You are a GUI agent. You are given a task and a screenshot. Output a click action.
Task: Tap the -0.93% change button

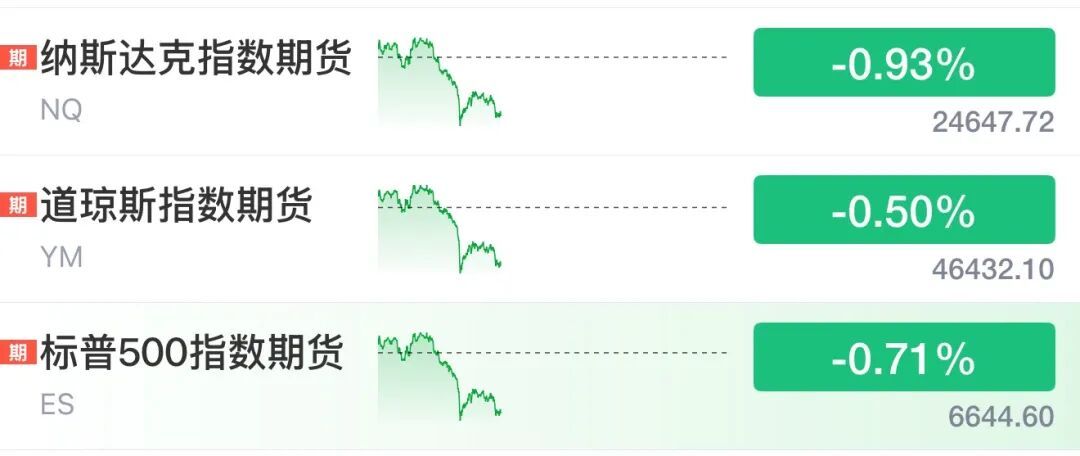(x=903, y=63)
